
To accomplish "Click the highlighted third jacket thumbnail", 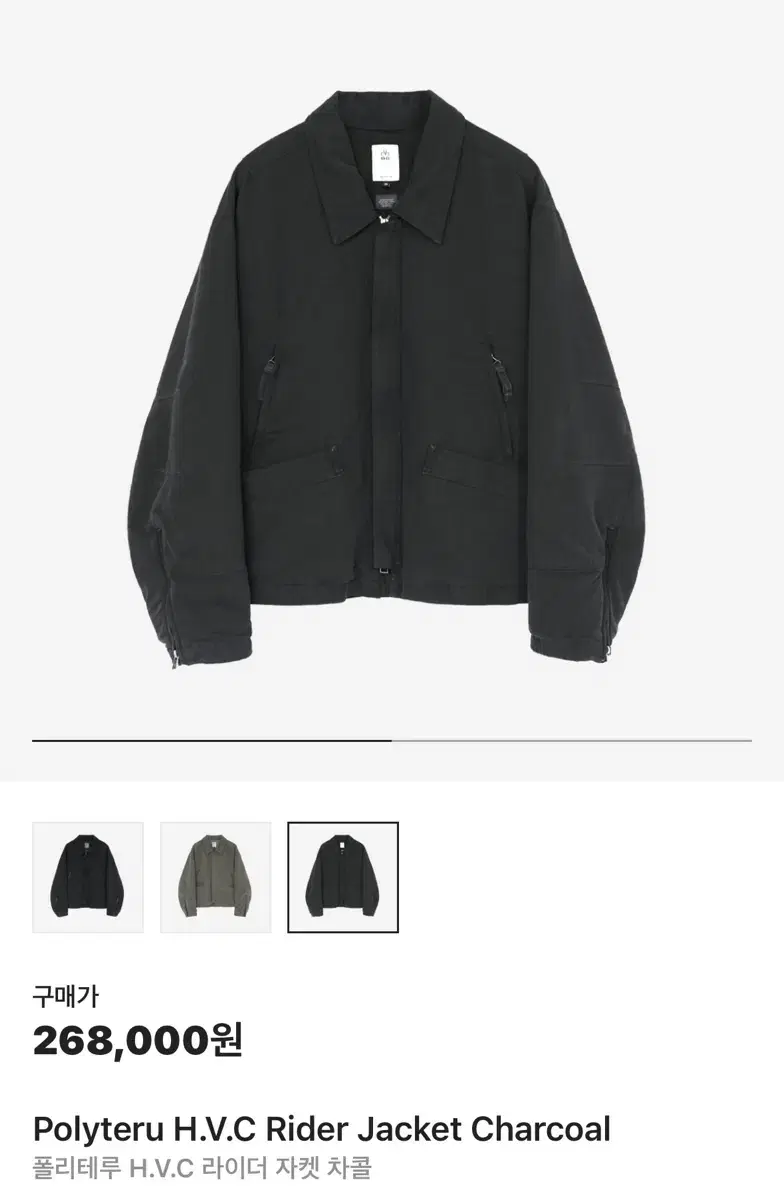I will 343,875.
